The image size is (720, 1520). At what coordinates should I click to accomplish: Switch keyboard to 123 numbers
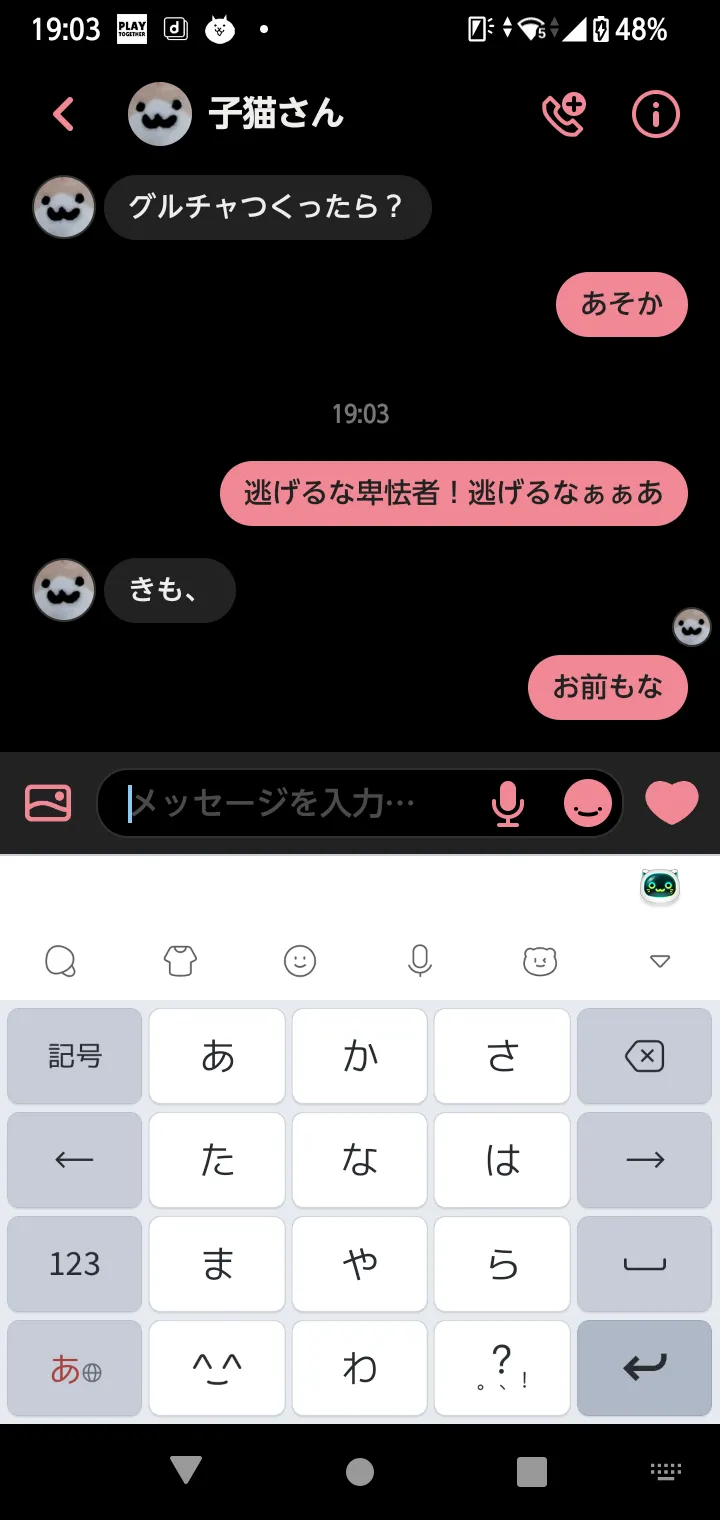click(75, 1264)
